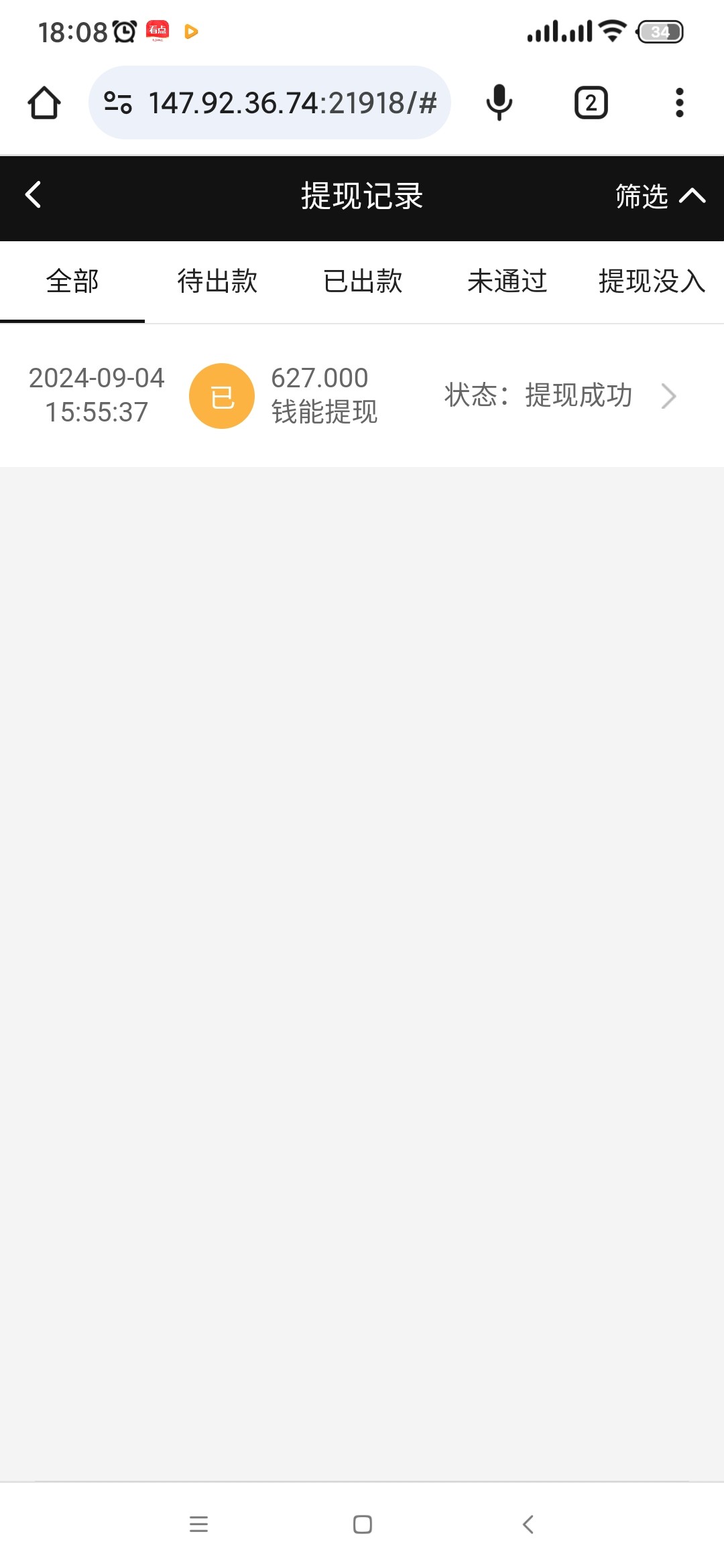Open the browser overflow menu
The image size is (724, 1568).
coord(679,103)
